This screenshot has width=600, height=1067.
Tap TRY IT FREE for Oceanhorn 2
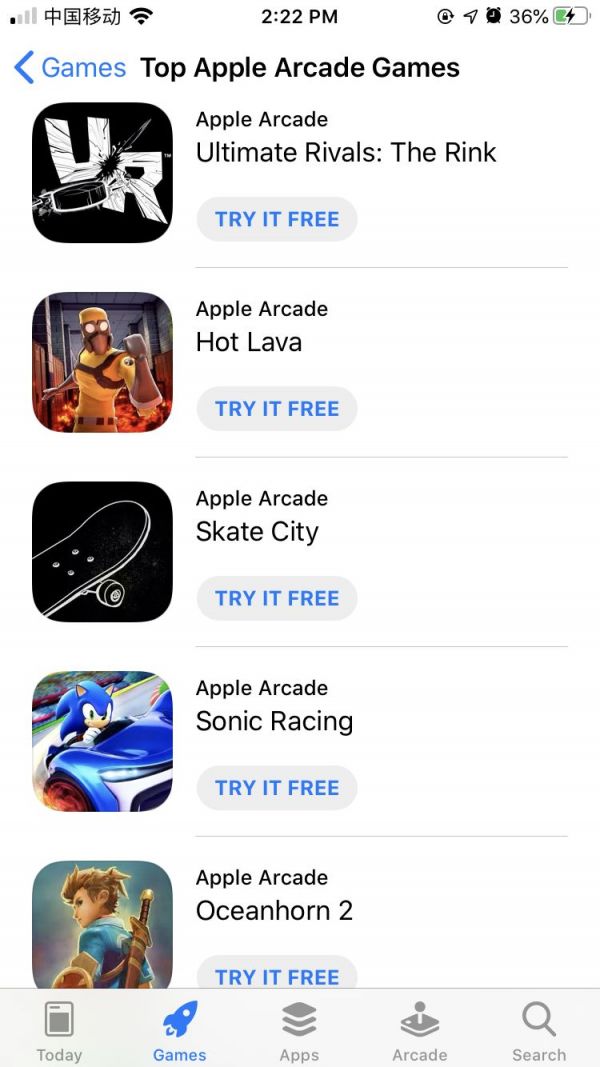[277, 975]
